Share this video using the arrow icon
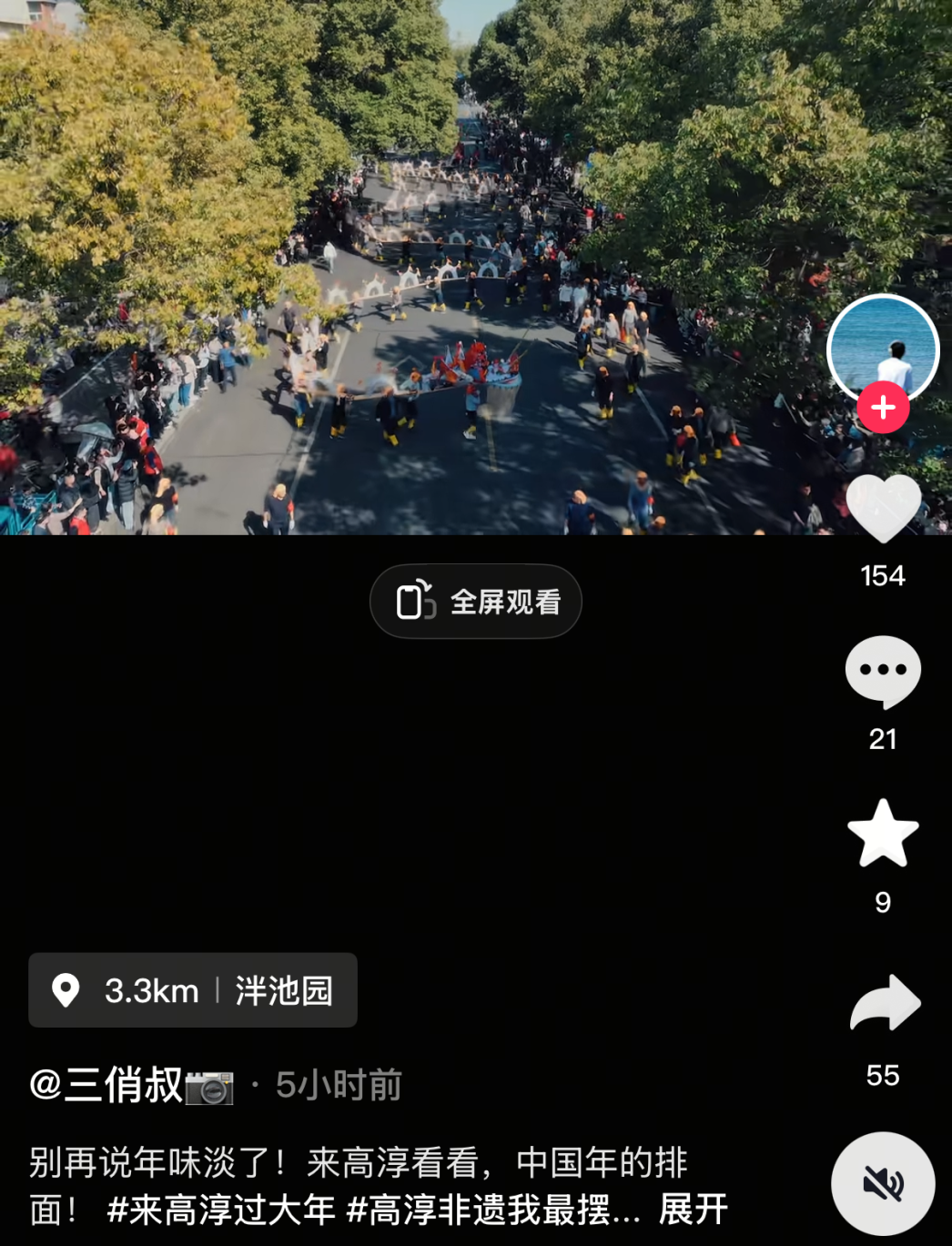952x1246 pixels. [x=884, y=1003]
